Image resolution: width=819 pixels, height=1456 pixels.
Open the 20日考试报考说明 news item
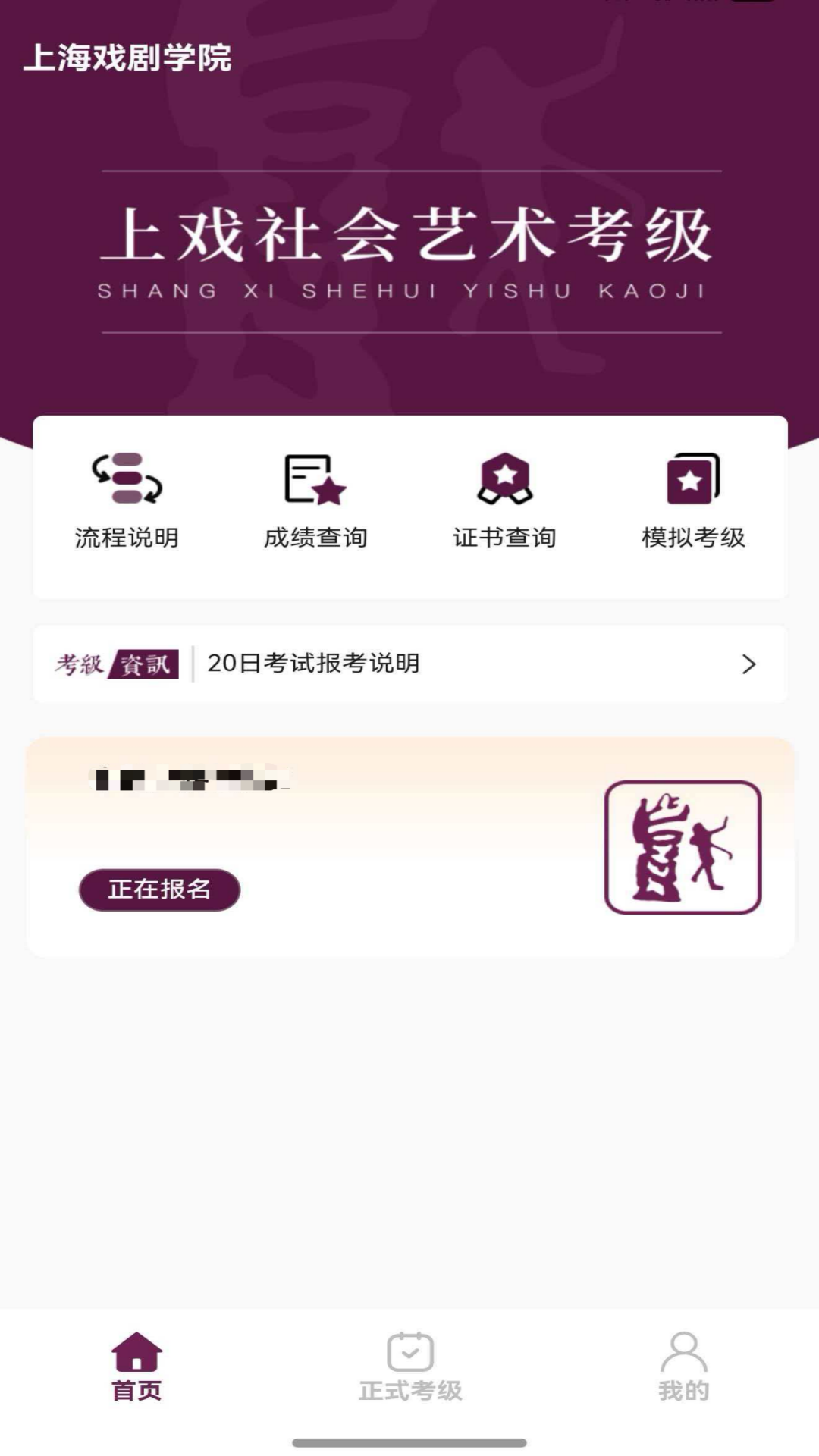(x=409, y=664)
